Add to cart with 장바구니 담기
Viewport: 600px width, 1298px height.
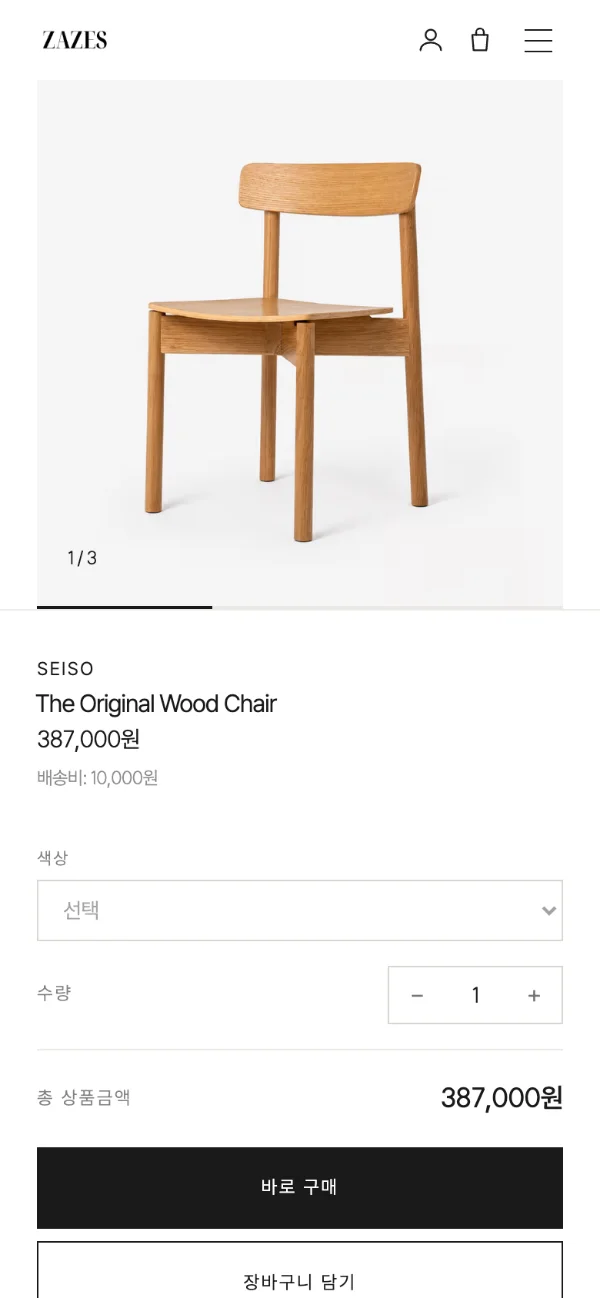click(300, 1270)
